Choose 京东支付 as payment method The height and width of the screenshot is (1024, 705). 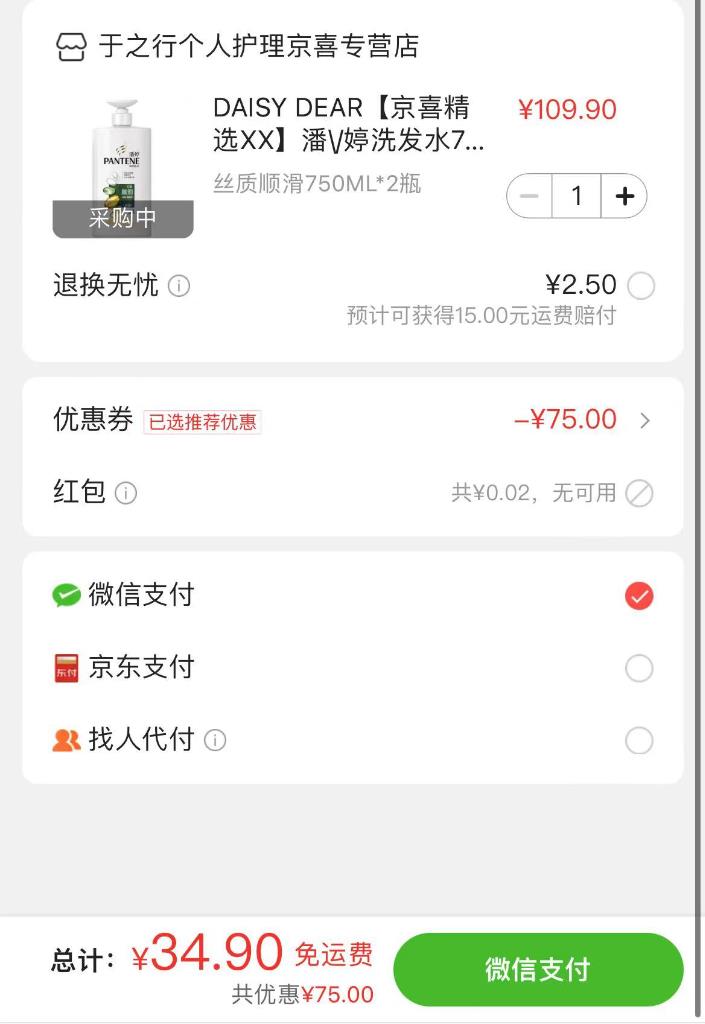[x=638, y=668]
